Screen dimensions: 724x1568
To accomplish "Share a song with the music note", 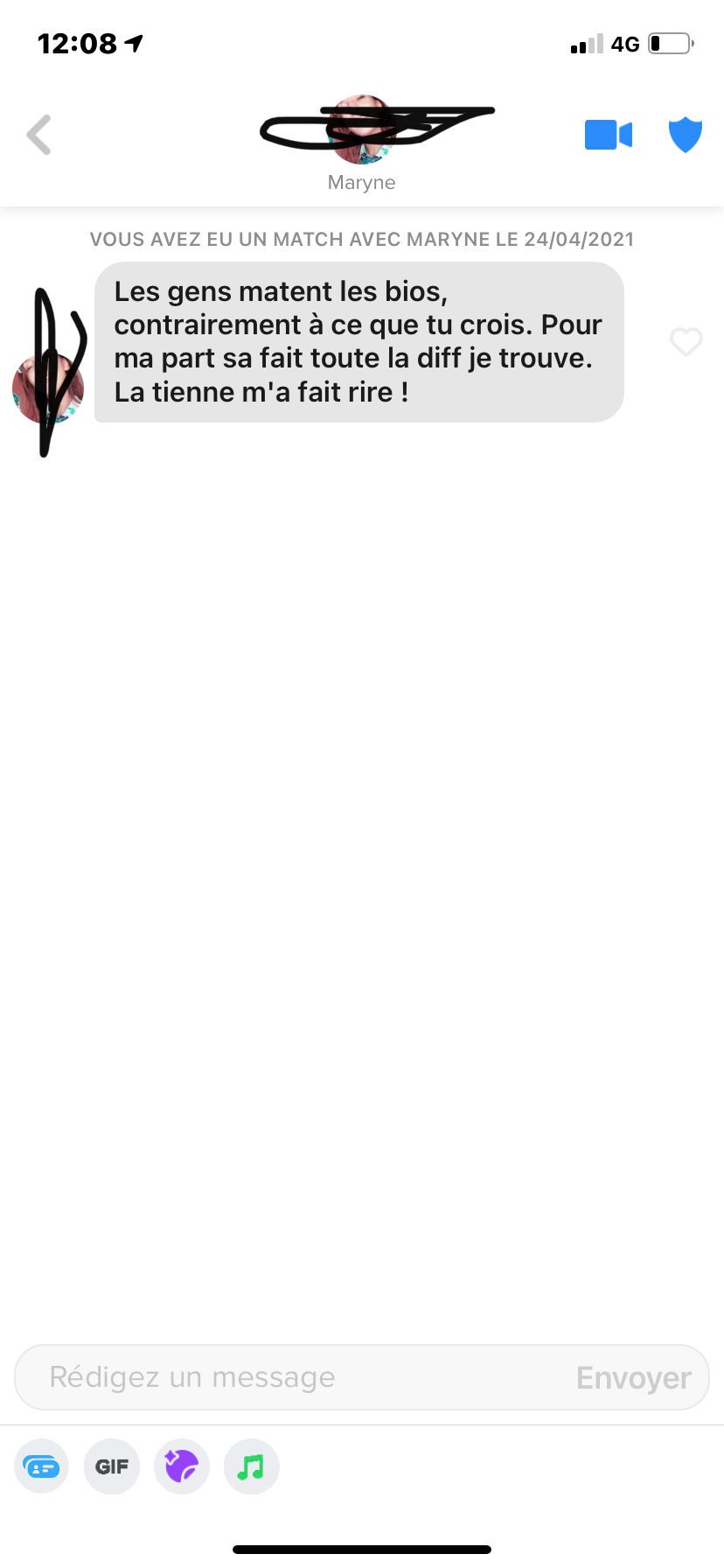I will point(251,1466).
